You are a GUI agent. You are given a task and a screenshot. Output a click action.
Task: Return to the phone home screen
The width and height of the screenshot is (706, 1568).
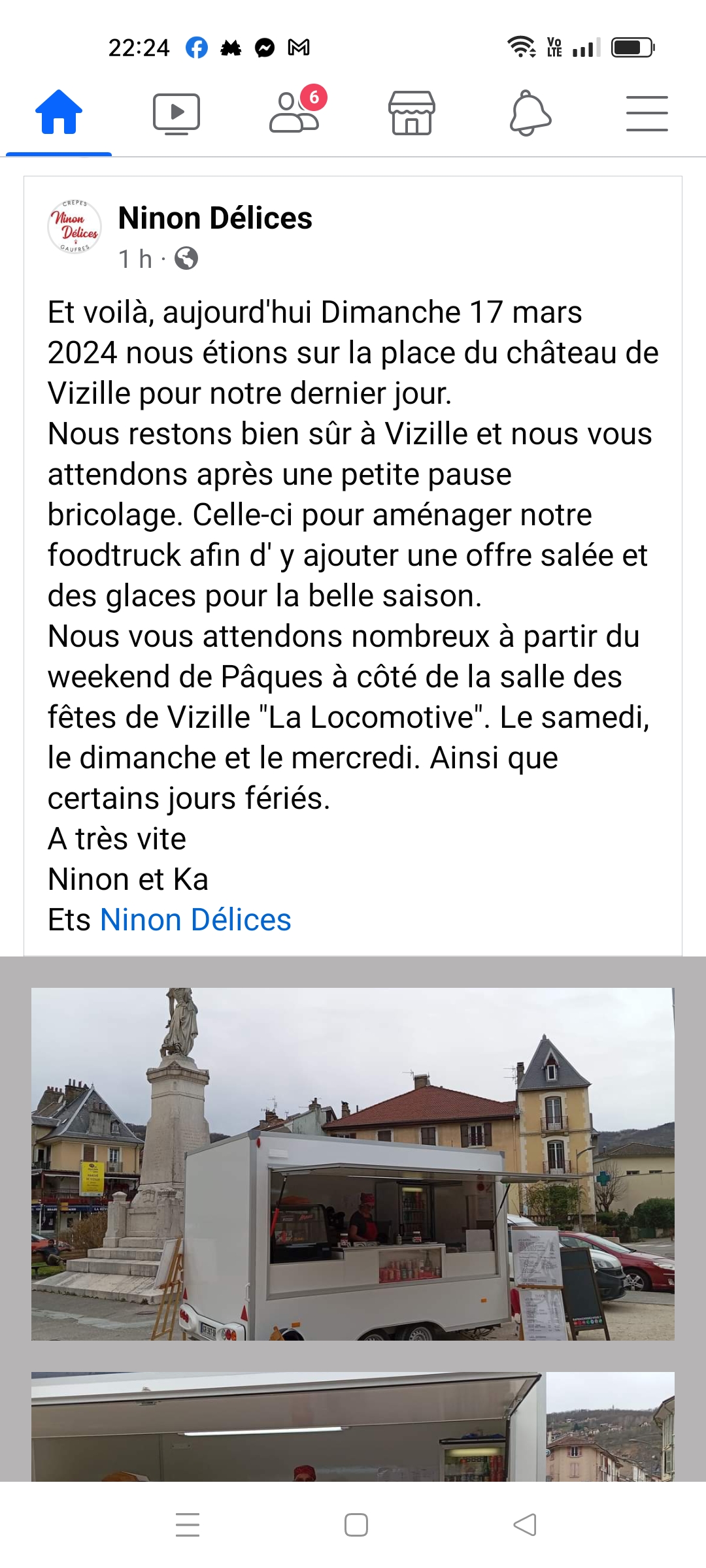pyautogui.click(x=356, y=1525)
